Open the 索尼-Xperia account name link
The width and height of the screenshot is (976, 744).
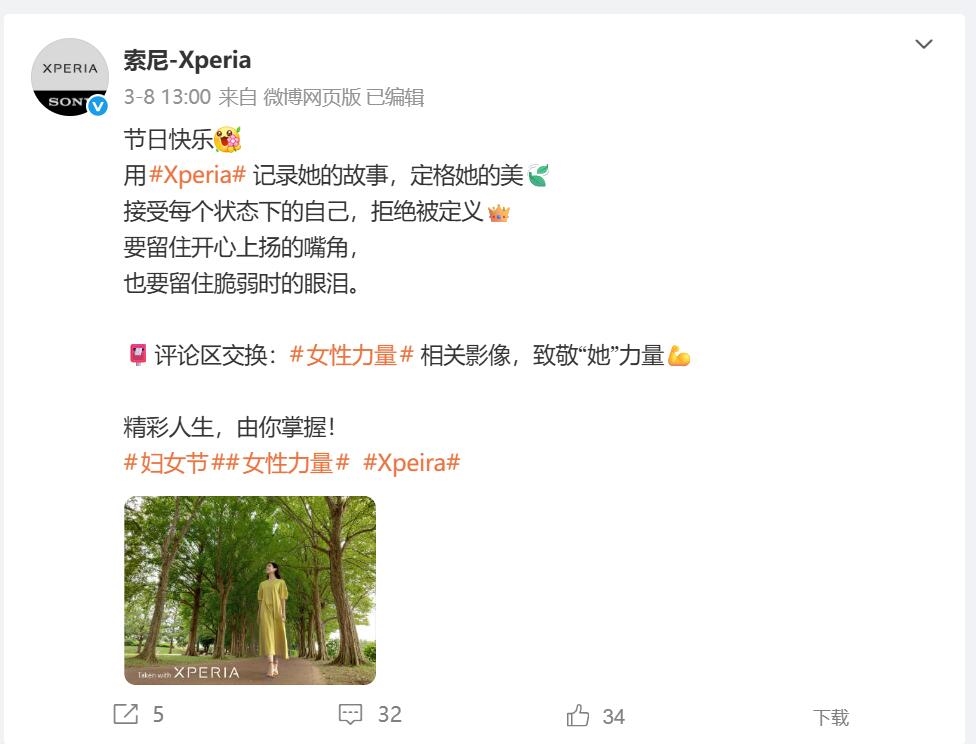tap(187, 59)
